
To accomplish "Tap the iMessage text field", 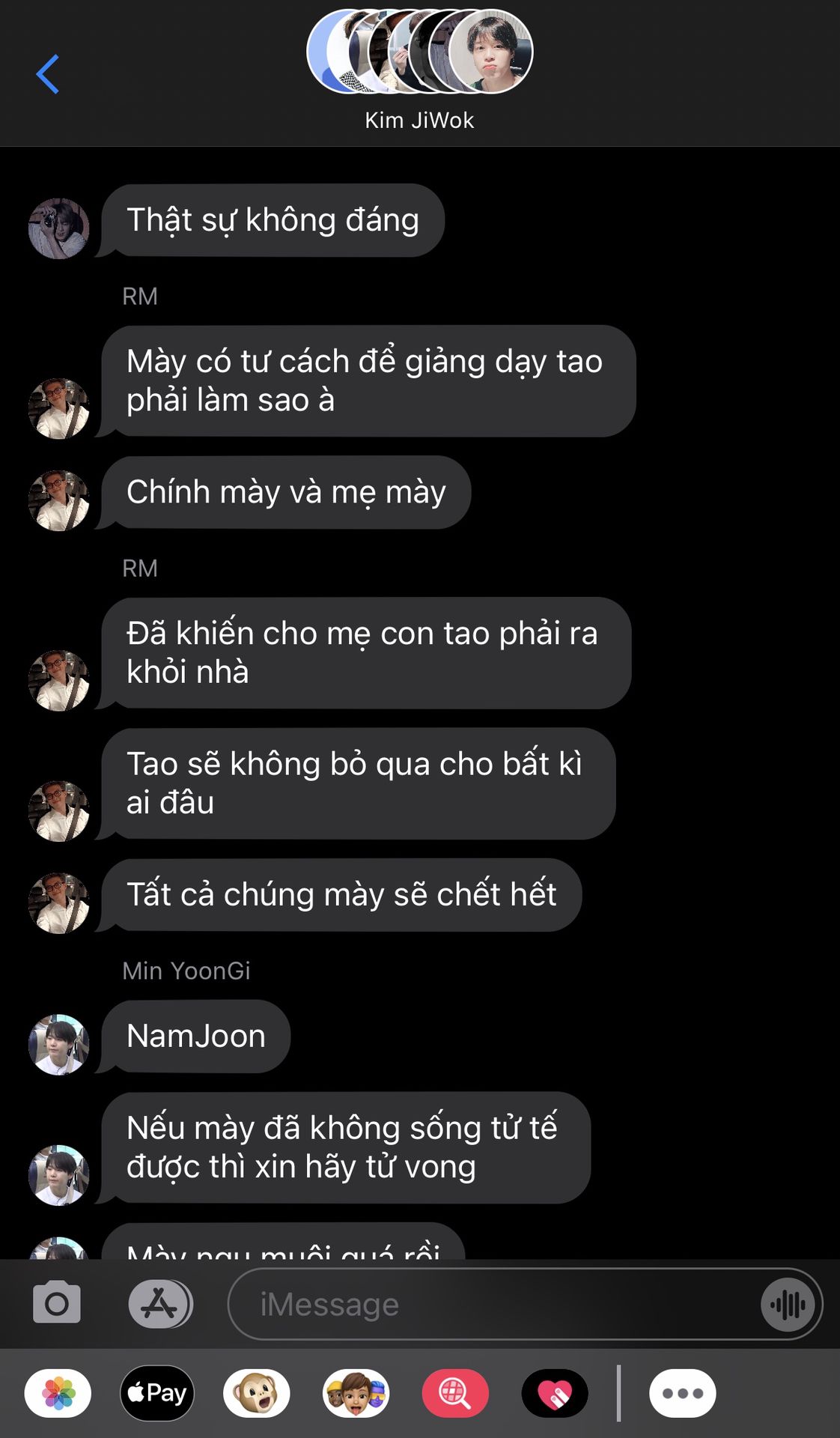I will click(494, 1304).
